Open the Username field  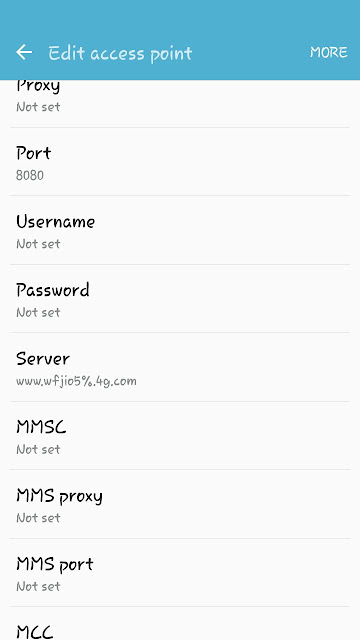tap(180, 230)
